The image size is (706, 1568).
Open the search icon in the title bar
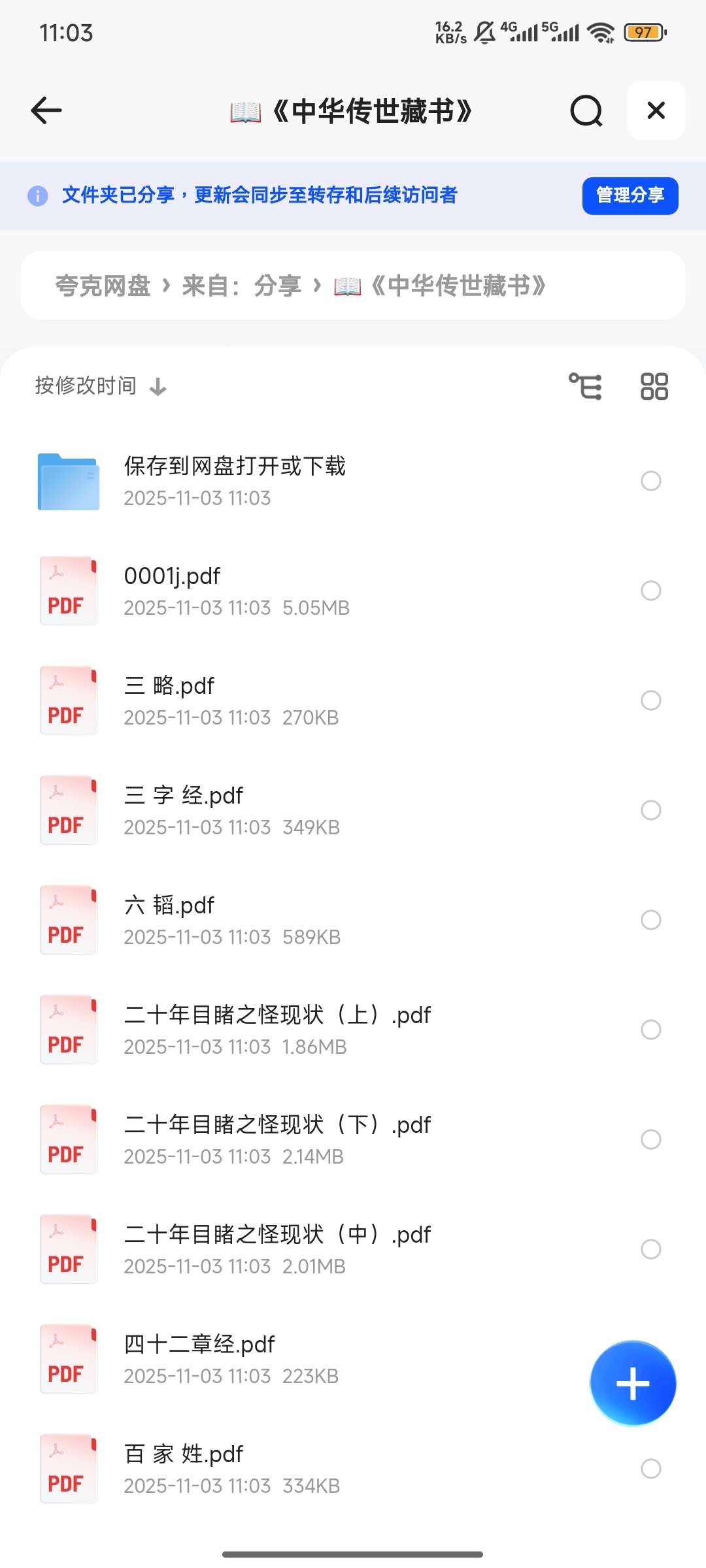pos(586,110)
